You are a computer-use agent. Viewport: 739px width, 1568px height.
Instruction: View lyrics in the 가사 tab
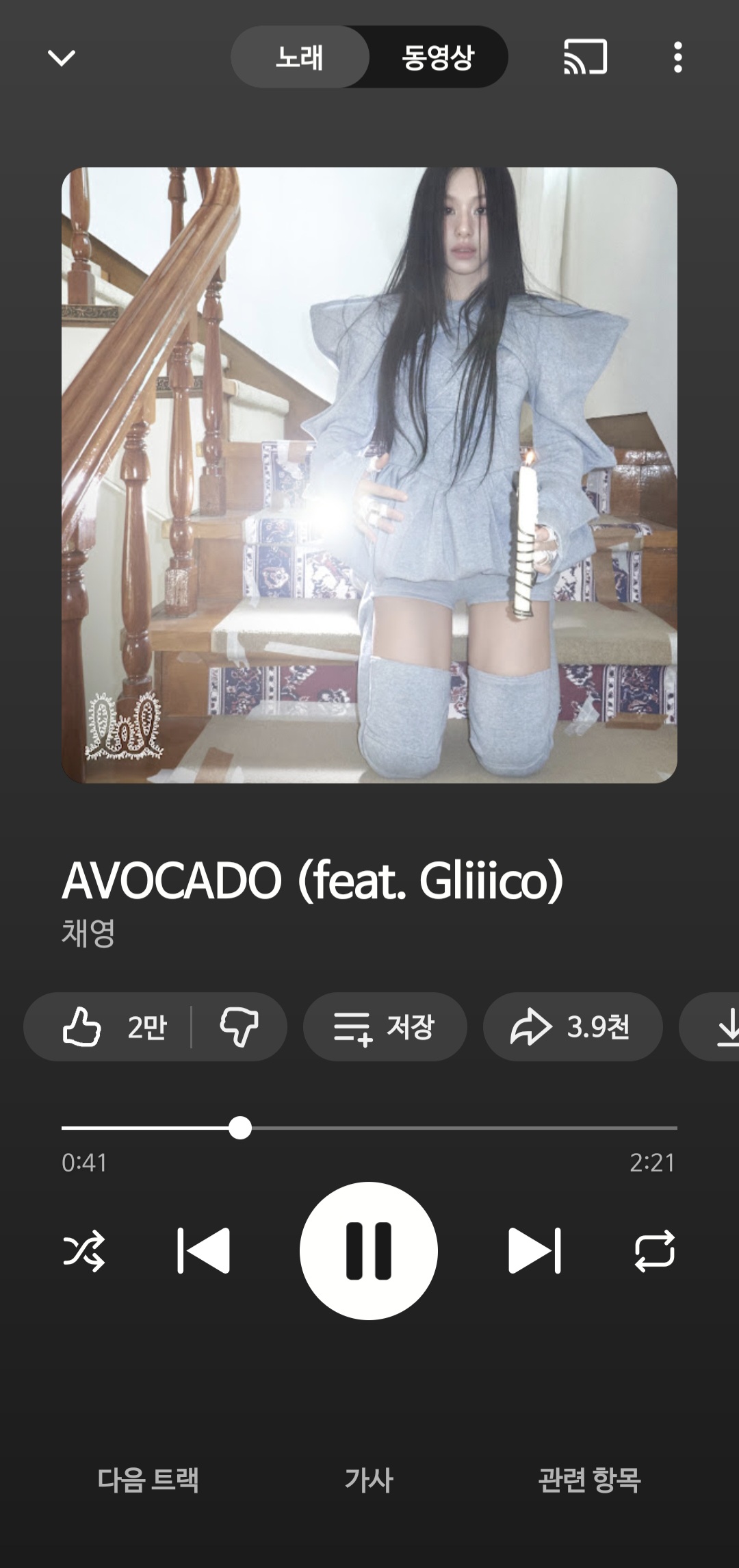[x=369, y=1480]
